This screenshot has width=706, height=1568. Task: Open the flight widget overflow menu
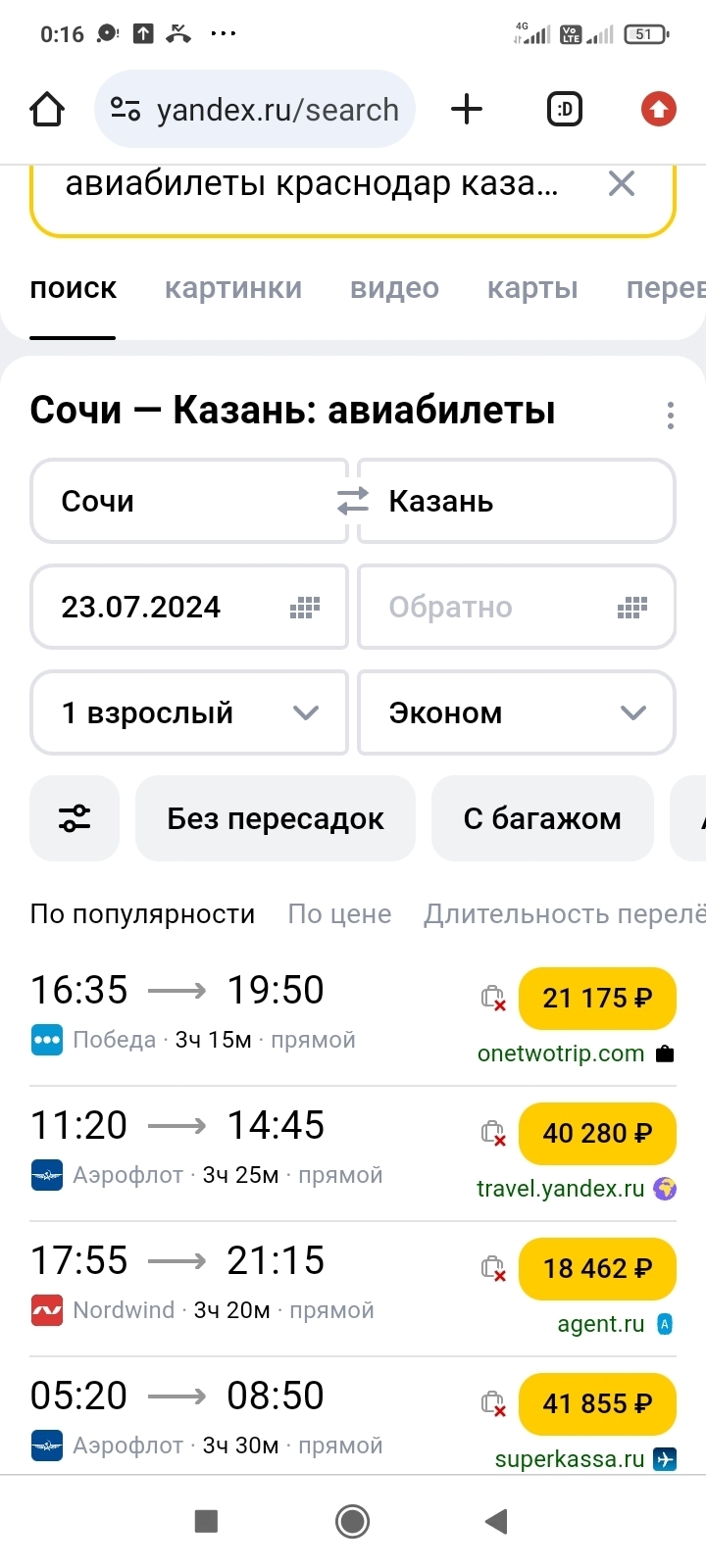(x=671, y=415)
